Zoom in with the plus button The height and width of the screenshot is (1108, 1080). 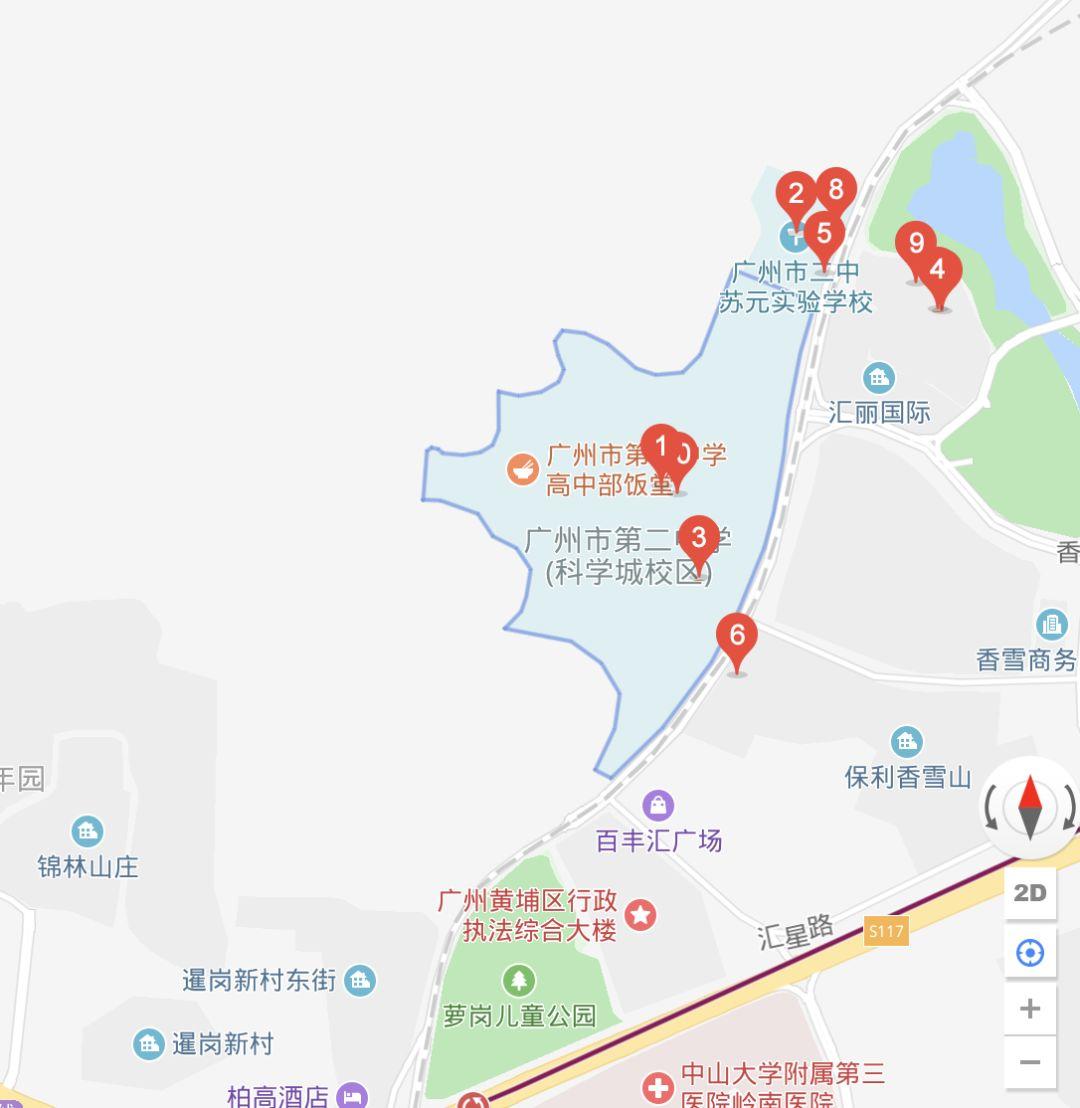coord(1030,1008)
